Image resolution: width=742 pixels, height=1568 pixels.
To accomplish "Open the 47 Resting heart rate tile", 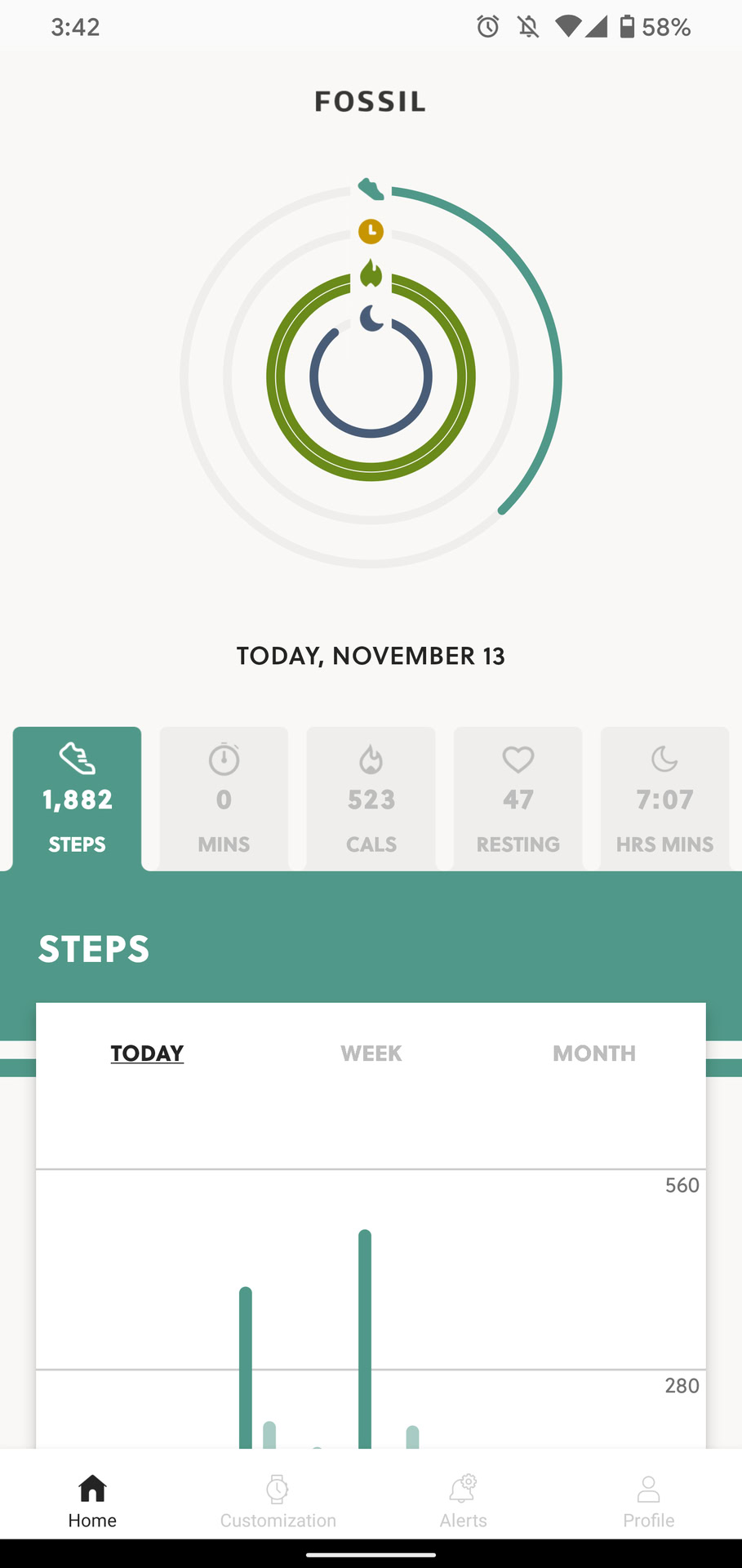I will [518, 798].
